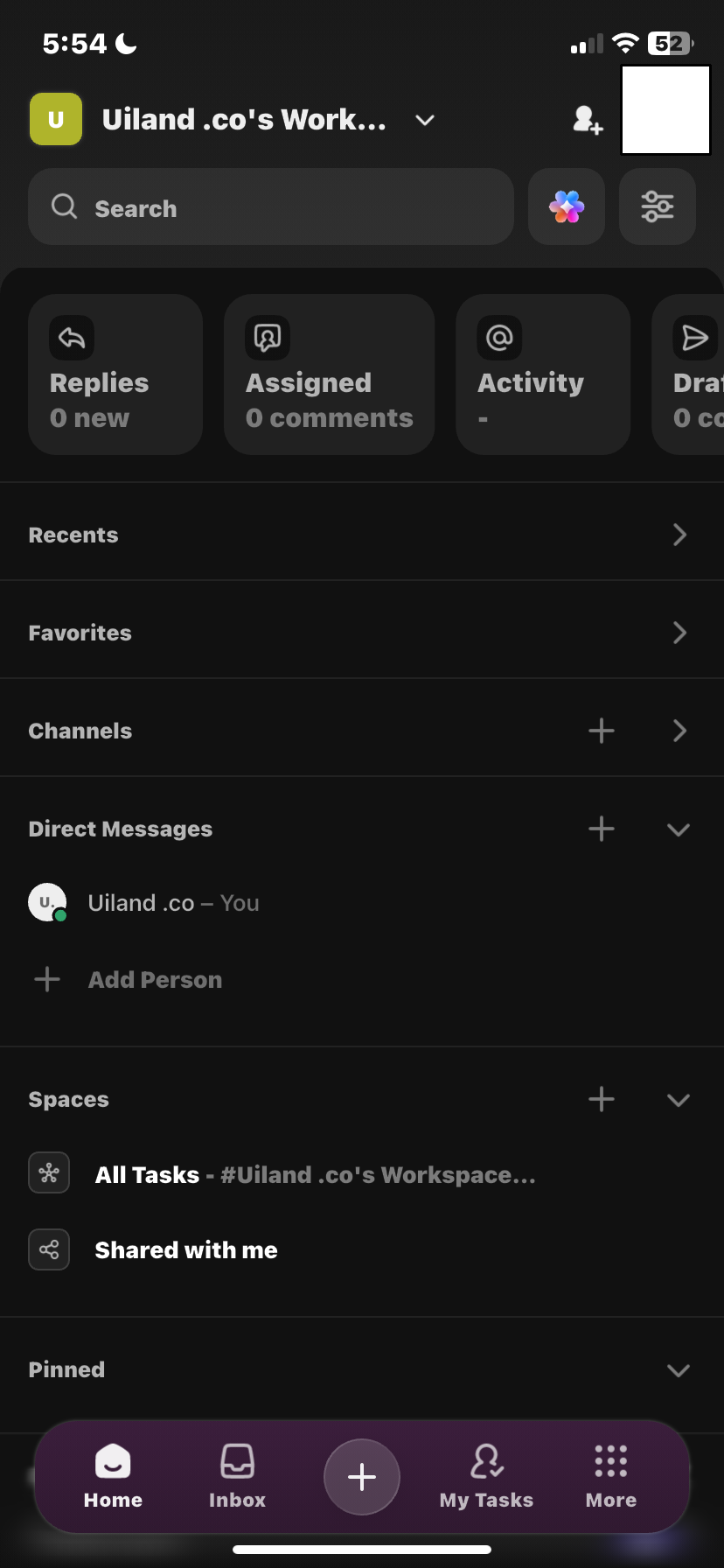This screenshot has width=724, height=1568.
Task: Open the My Tasks tab
Action: (x=486, y=1477)
